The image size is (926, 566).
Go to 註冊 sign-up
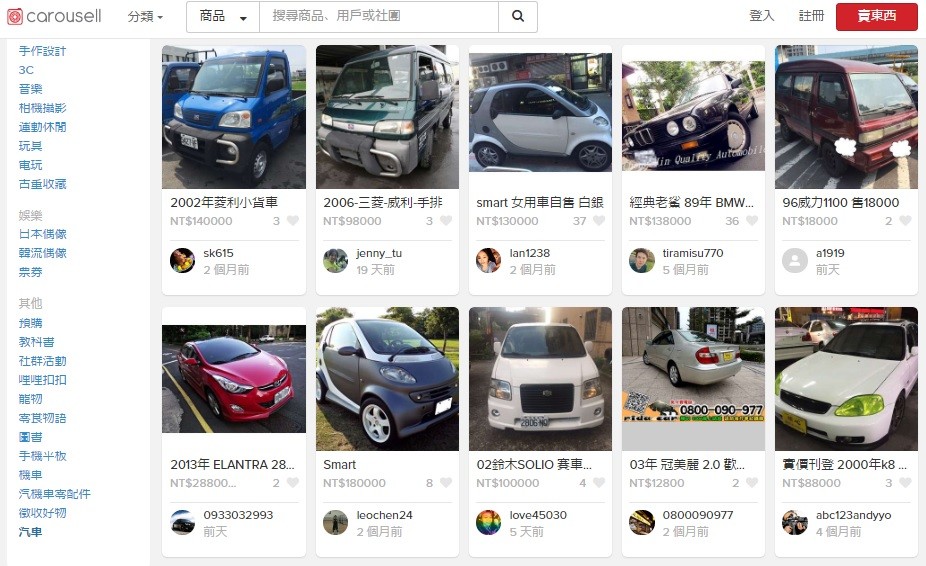(x=811, y=16)
